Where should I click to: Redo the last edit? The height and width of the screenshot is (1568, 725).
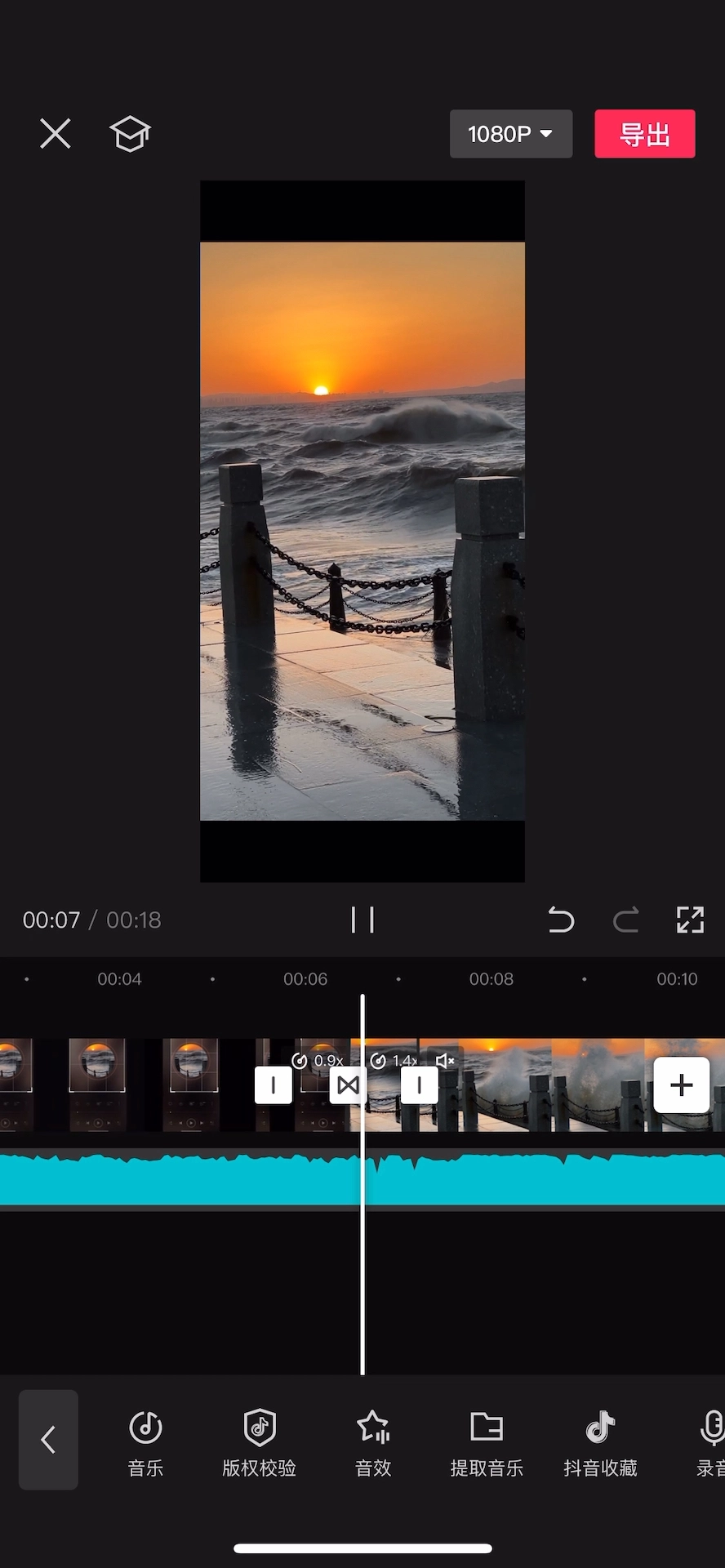(625, 920)
